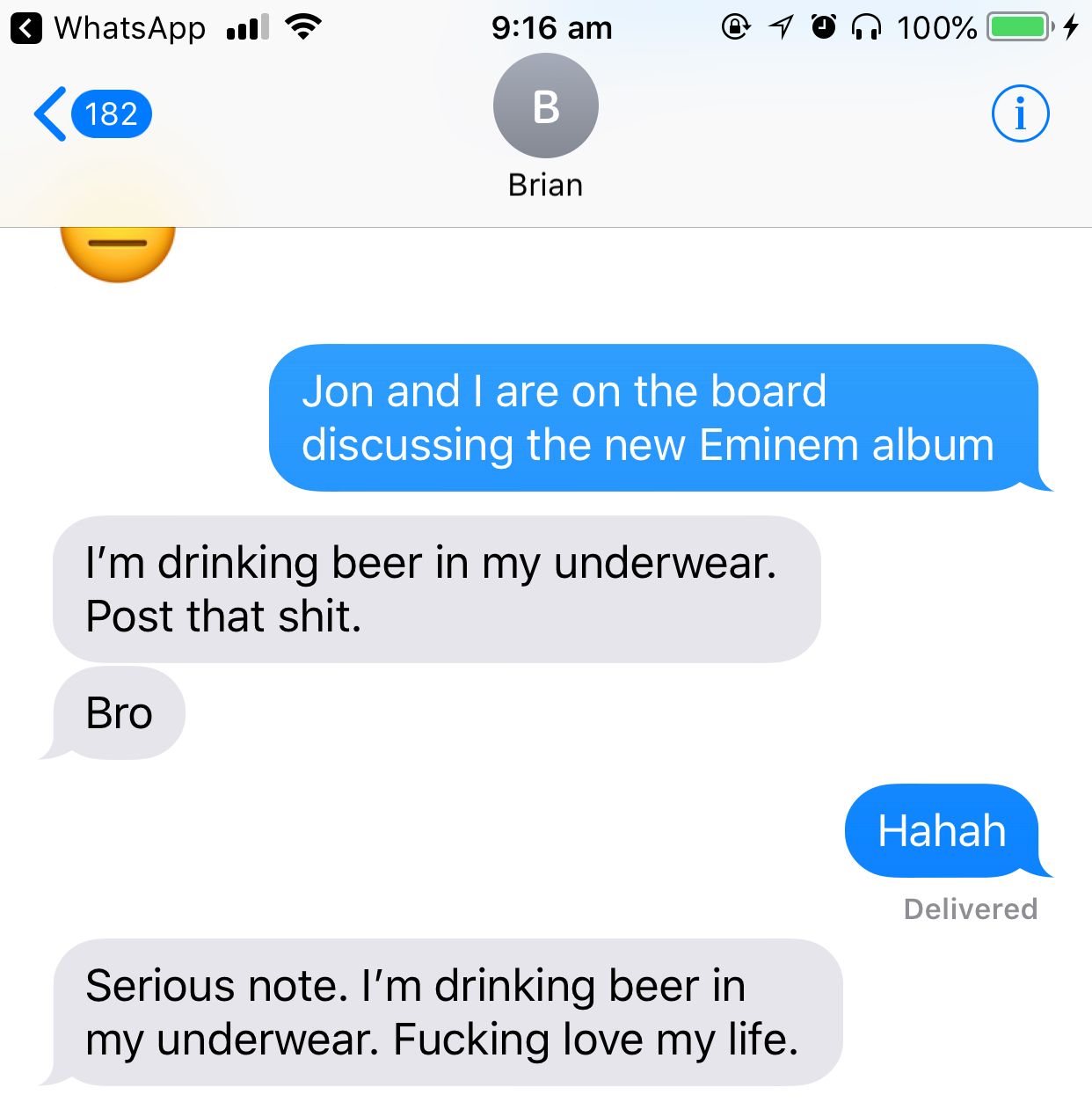This screenshot has width=1092, height=1102.
Task: Open conversation details info icon
Action: point(1020,113)
